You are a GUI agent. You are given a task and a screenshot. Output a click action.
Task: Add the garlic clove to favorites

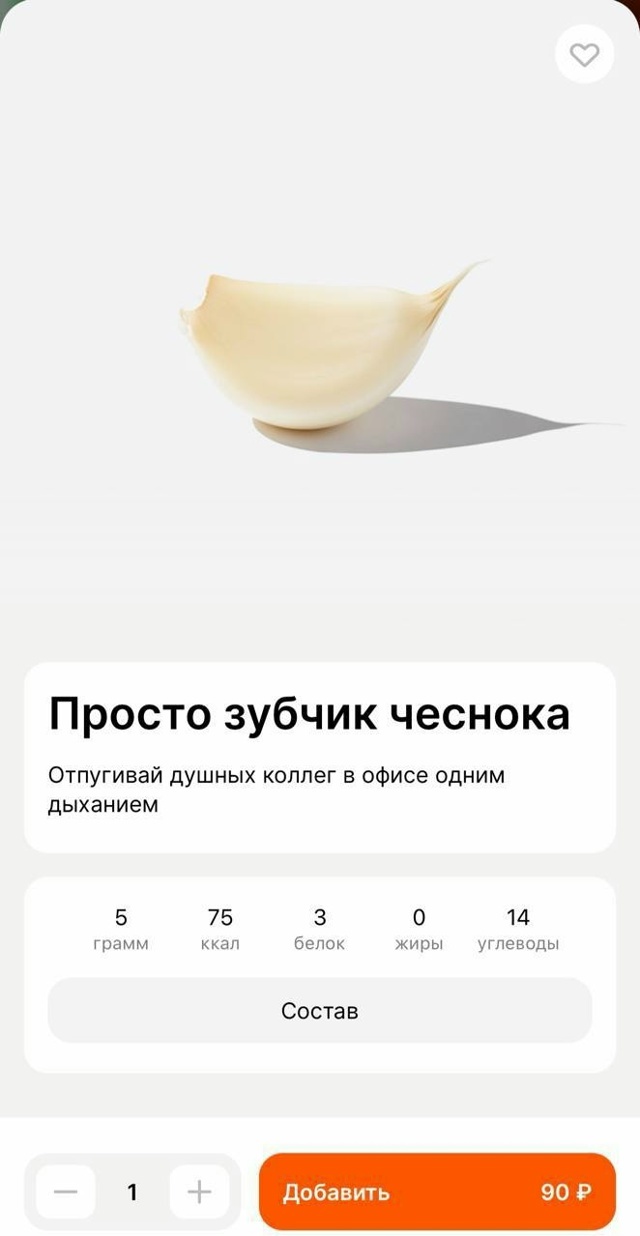pos(584,54)
